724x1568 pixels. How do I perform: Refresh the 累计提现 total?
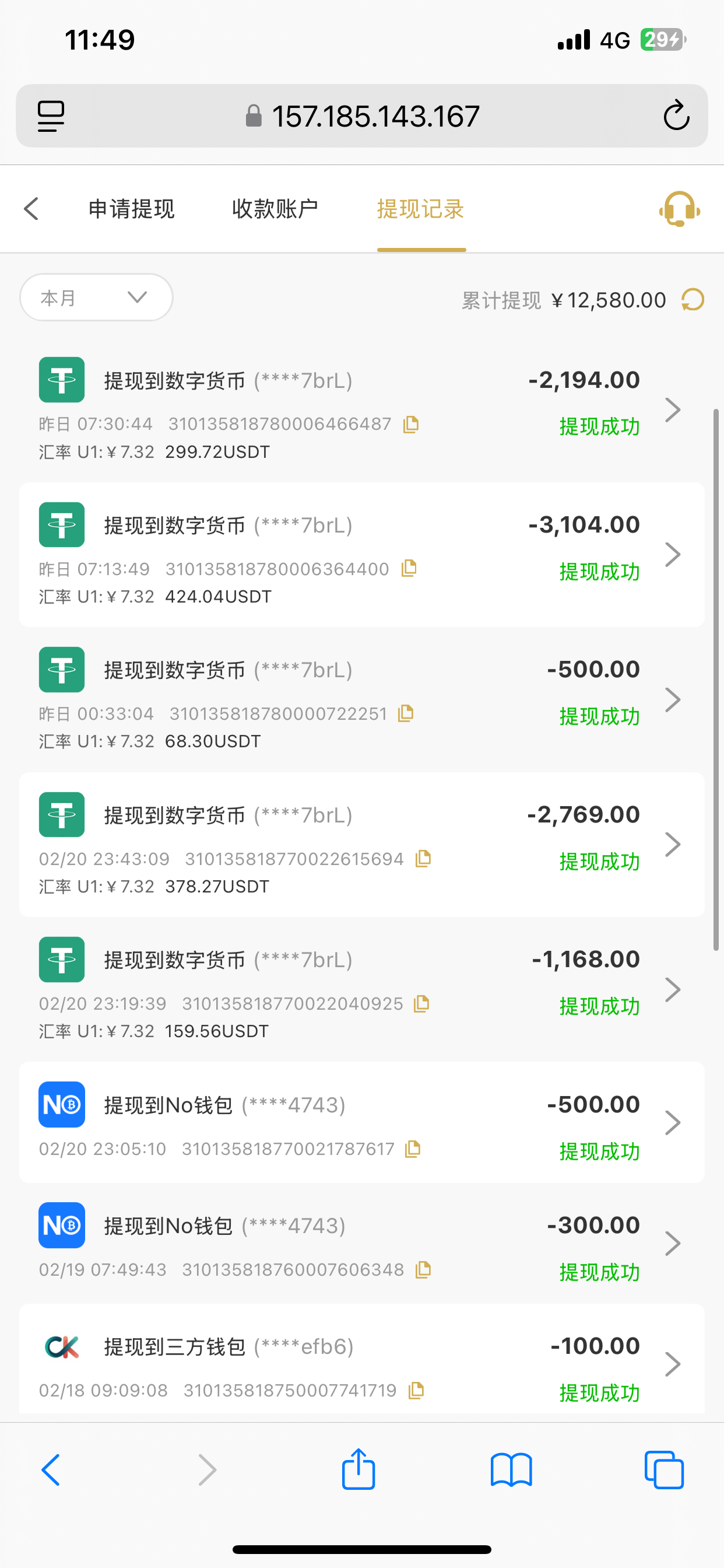tap(693, 299)
